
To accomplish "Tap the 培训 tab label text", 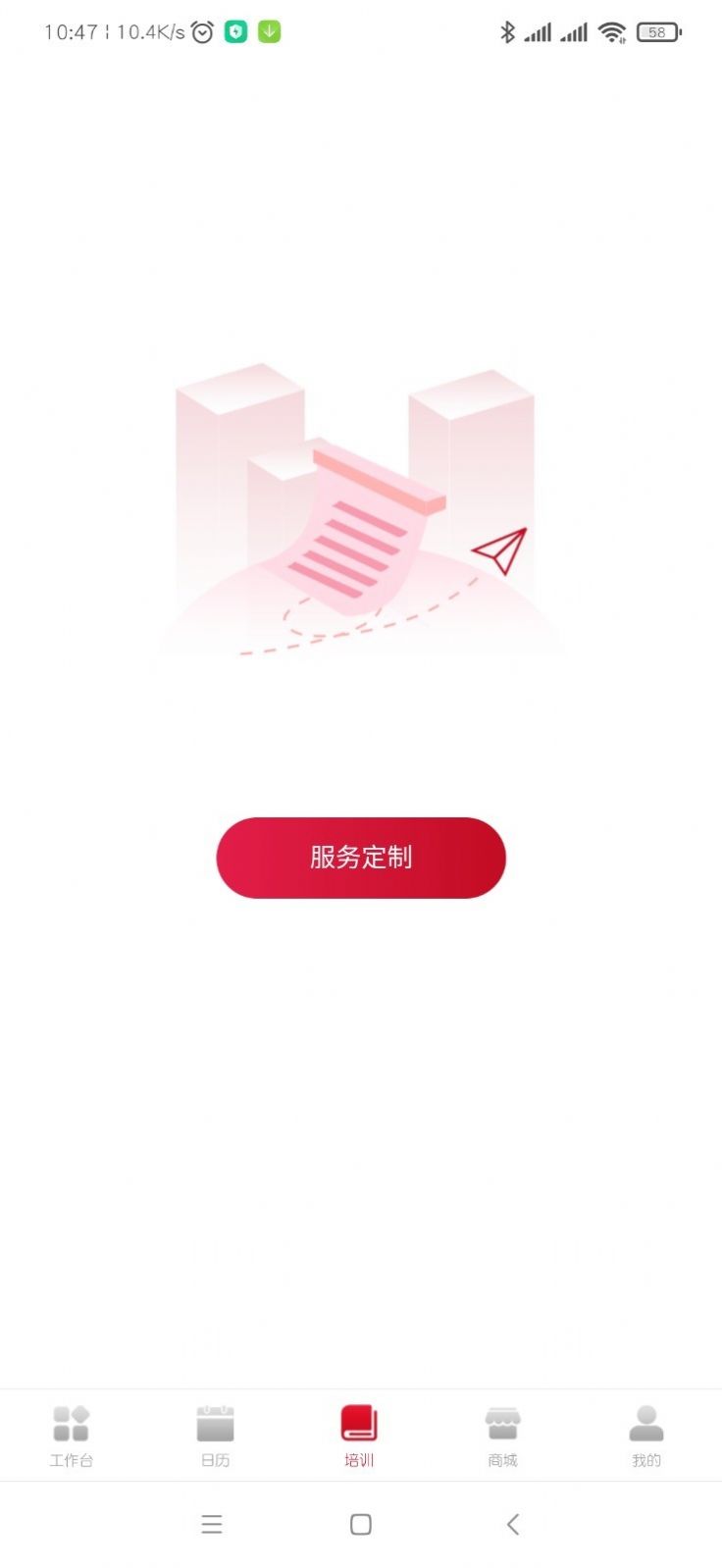I will coord(360,1459).
